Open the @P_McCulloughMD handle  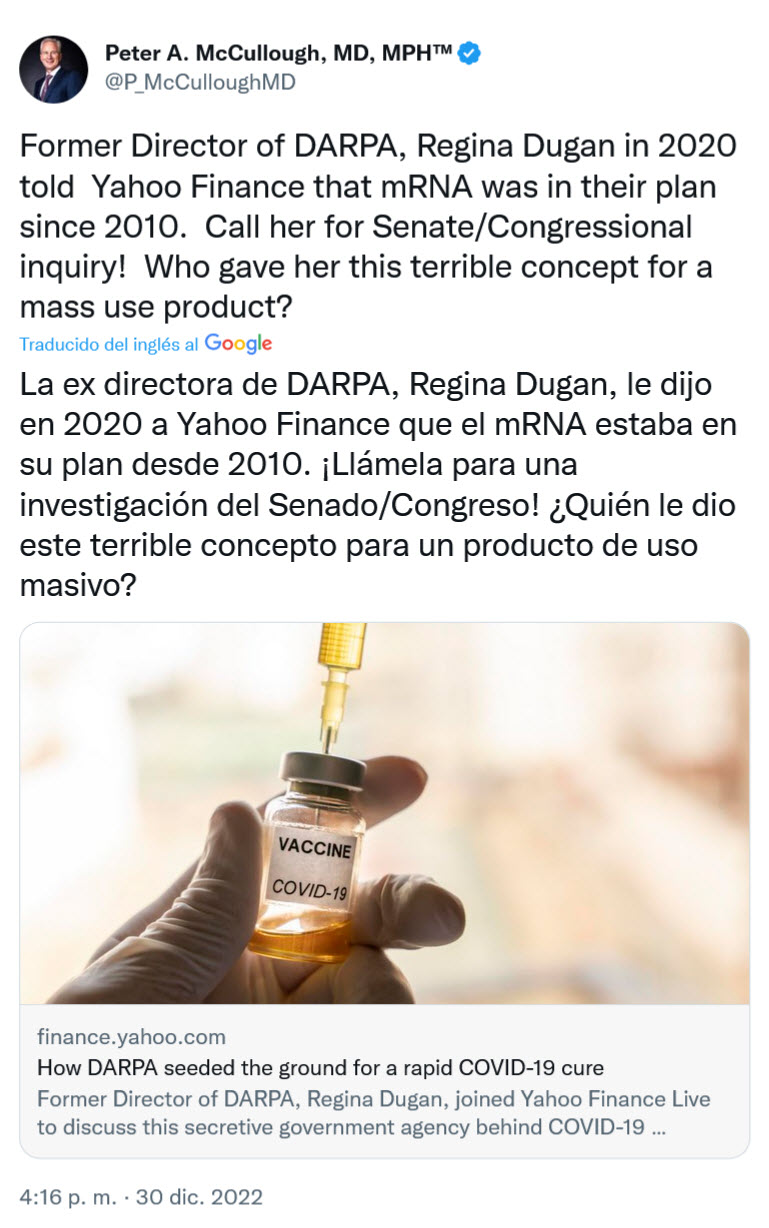(200, 83)
